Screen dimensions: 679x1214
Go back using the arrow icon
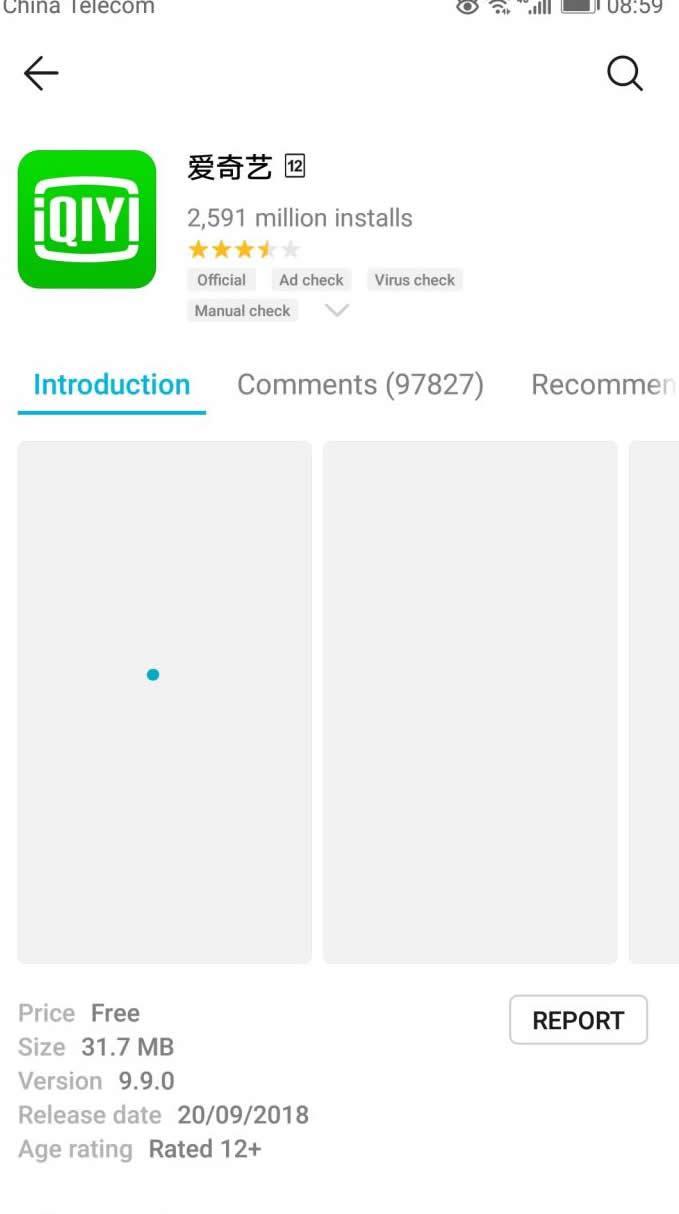coord(41,73)
